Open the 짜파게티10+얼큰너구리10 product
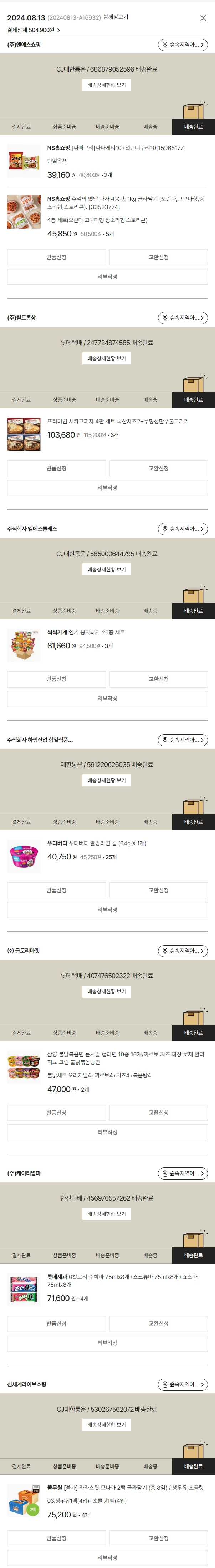 (116, 148)
